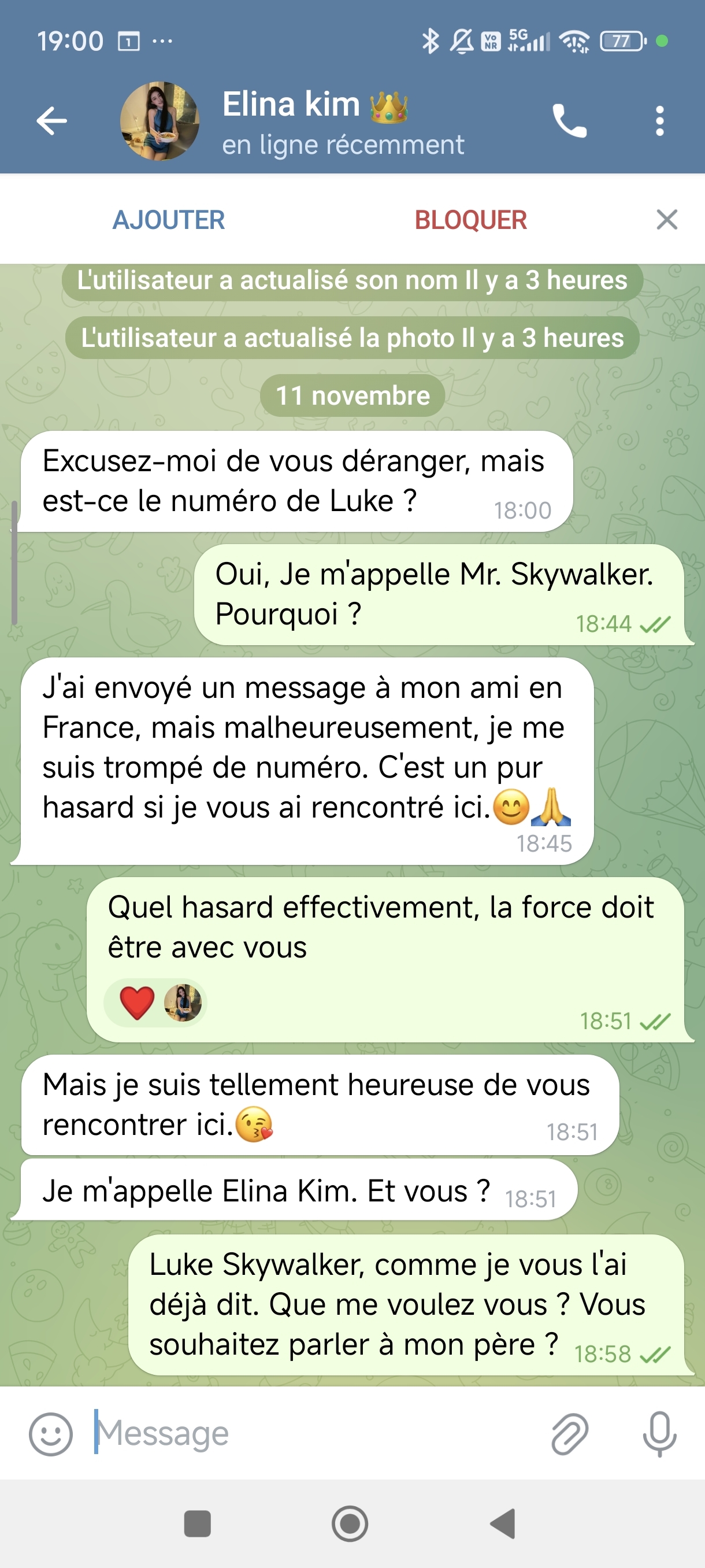
Task: Open Elina kim's profile photo
Action: (x=159, y=120)
